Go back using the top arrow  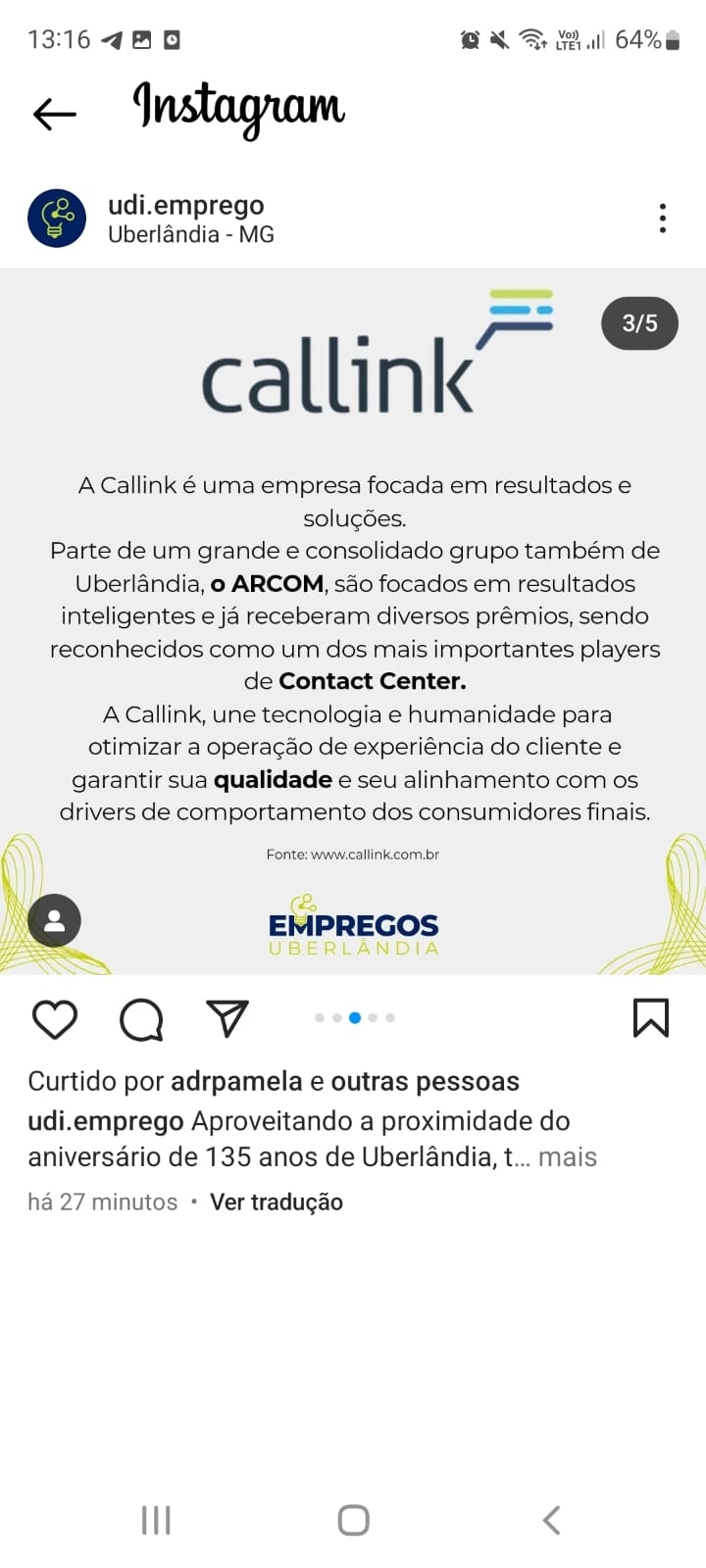[x=55, y=114]
